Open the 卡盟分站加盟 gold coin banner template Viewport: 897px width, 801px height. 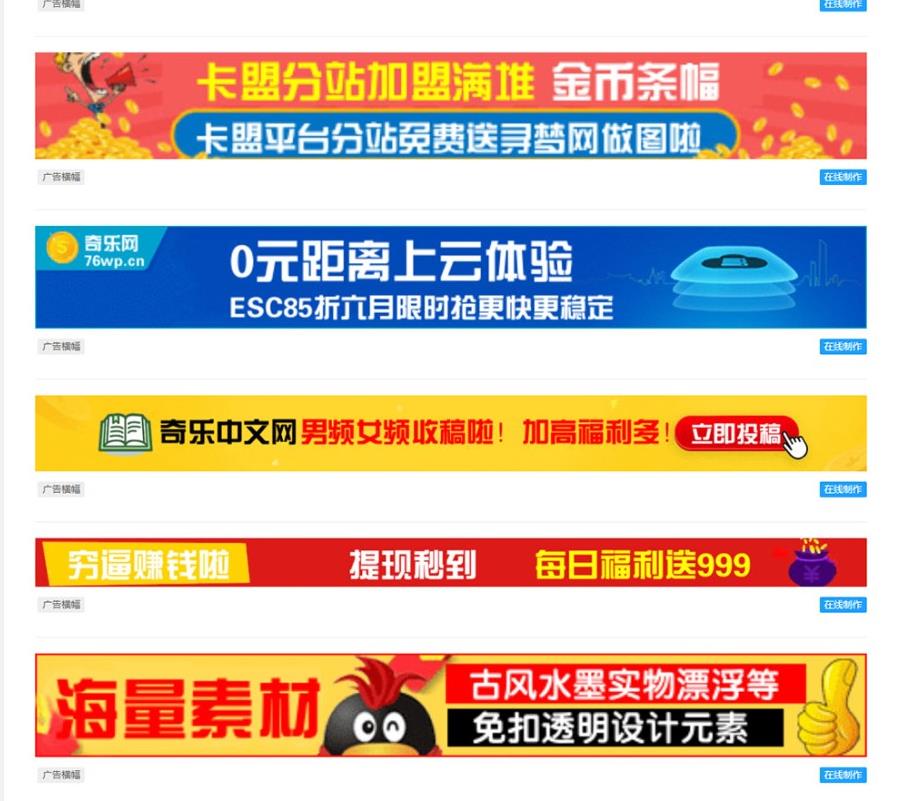(x=450, y=106)
